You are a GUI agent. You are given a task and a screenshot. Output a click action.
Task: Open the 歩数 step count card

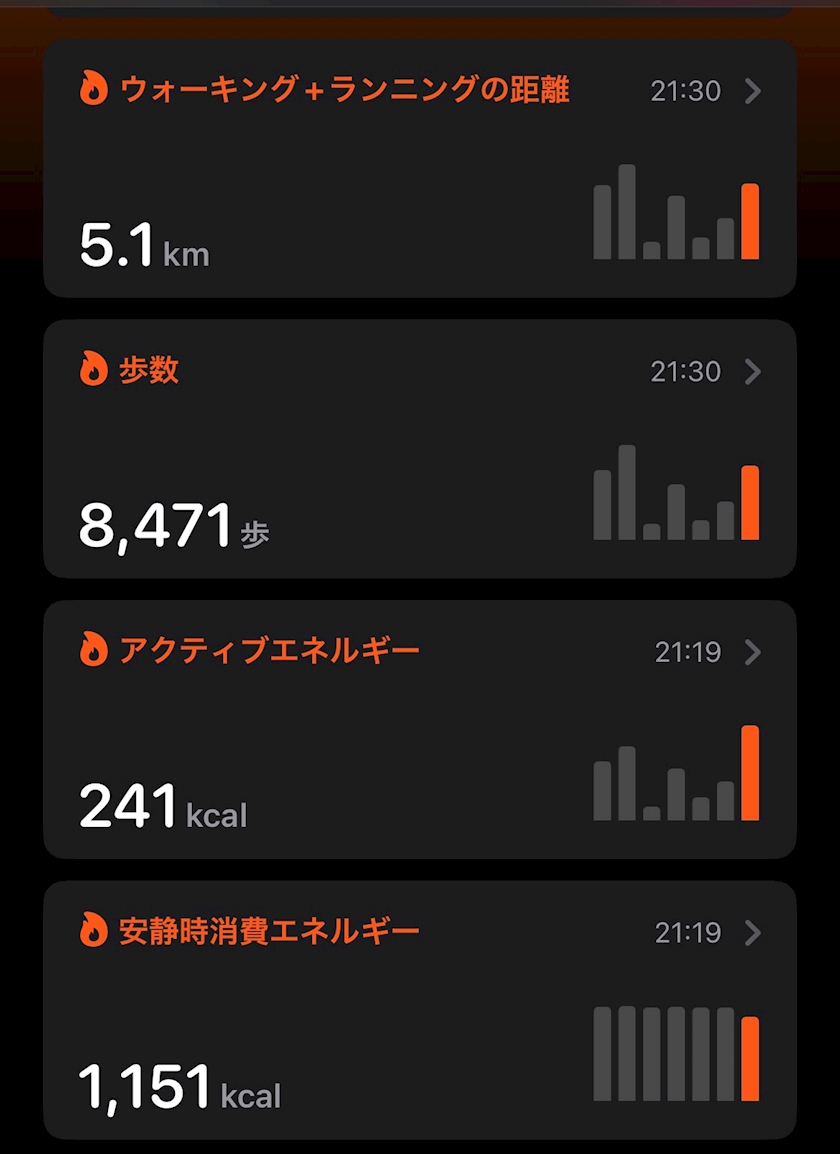(x=420, y=449)
